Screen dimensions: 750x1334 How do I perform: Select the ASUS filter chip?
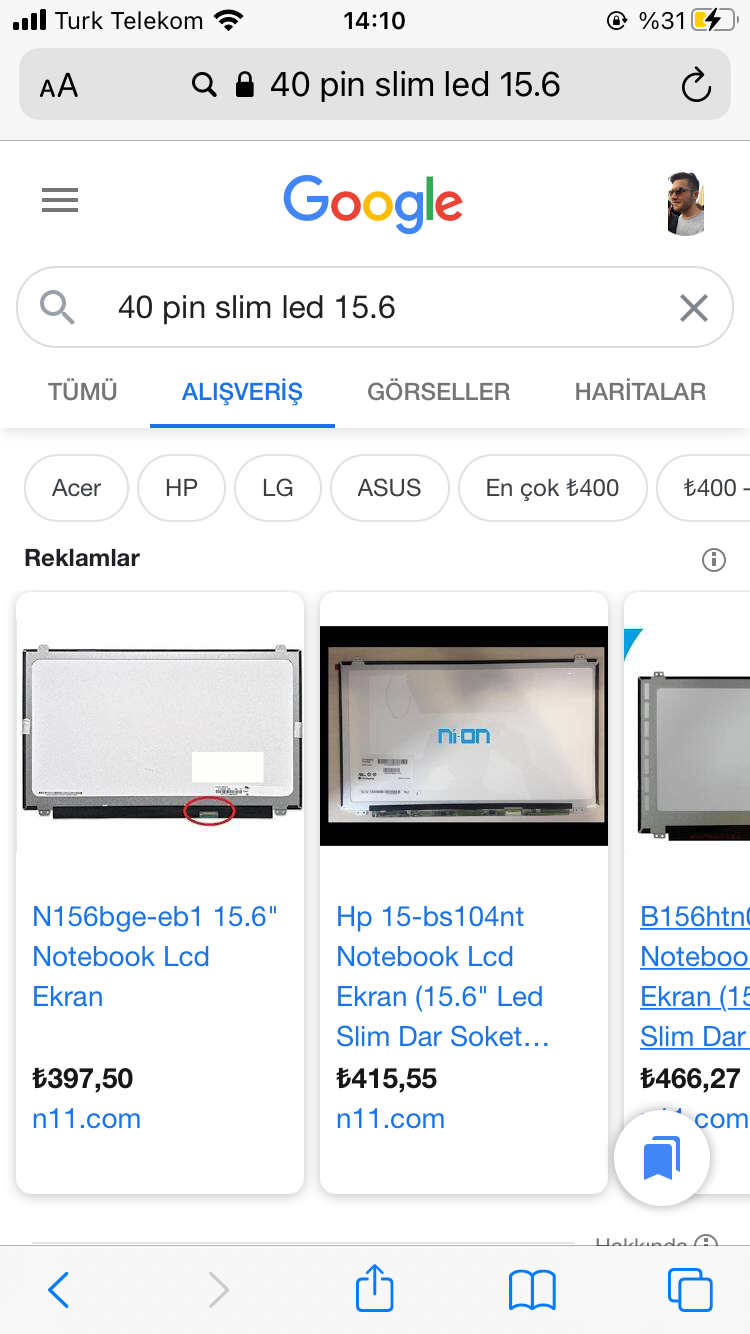pos(390,488)
